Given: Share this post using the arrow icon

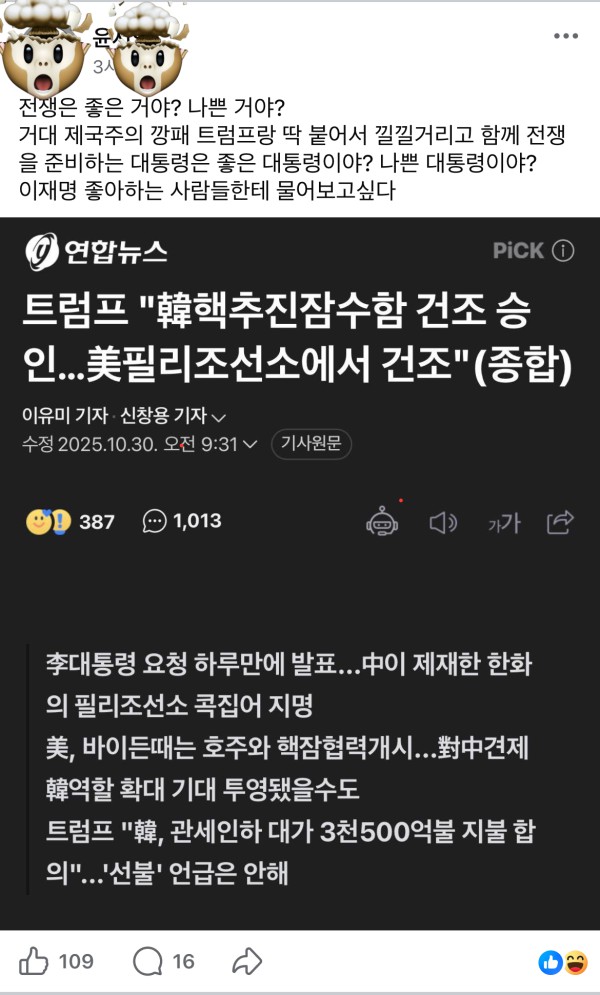Looking at the screenshot, I should click(246, 961).
